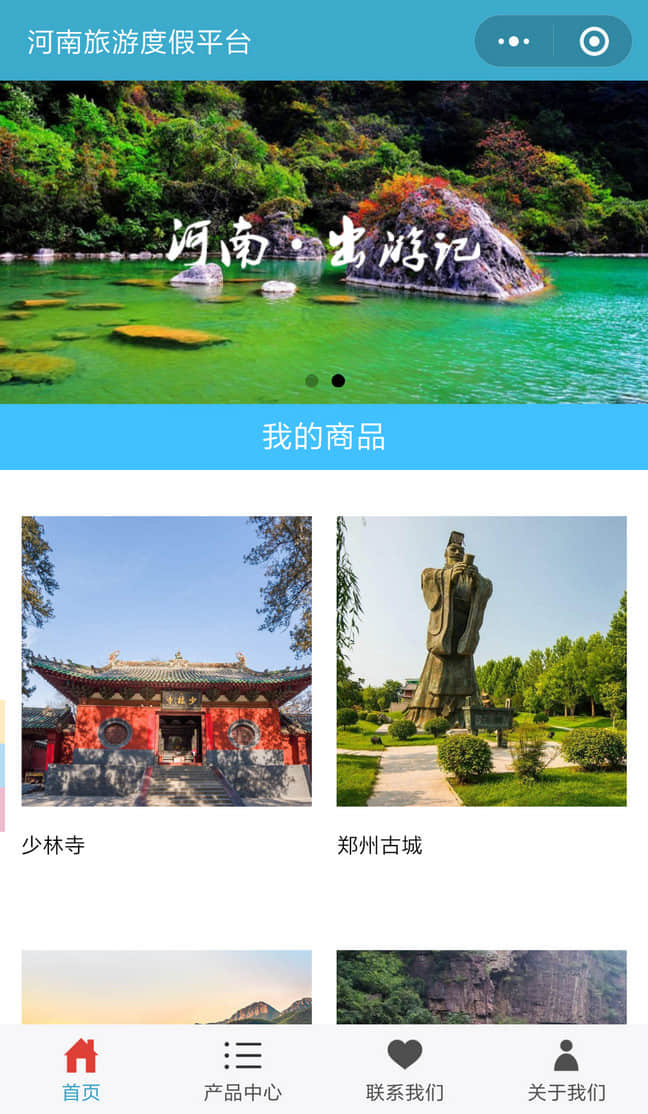Screen dimensions: 648x1114
Task: Open the 关于我们 tab
Action: (x=566, y=1070)
